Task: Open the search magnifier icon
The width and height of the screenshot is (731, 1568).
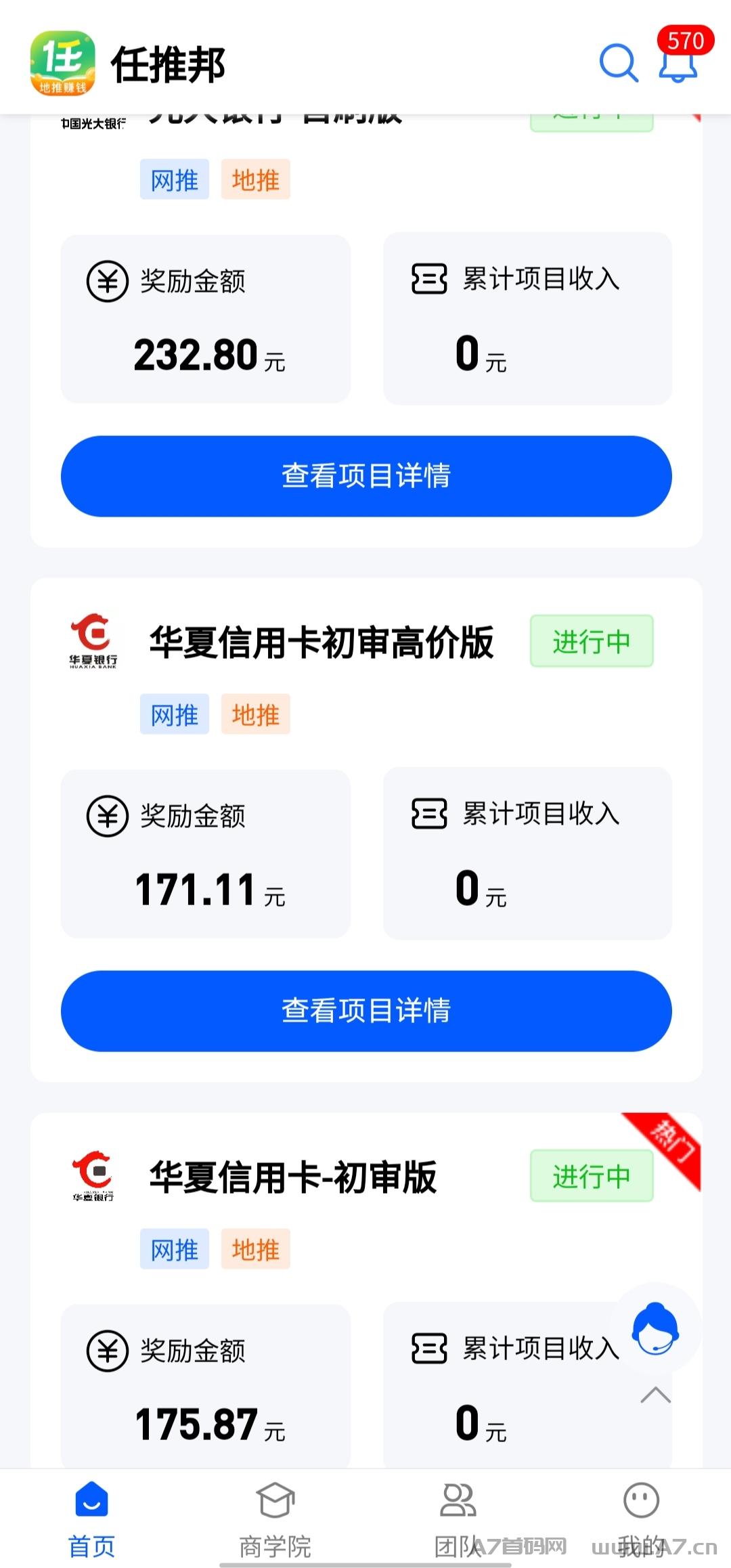Action: pos(619,63)
